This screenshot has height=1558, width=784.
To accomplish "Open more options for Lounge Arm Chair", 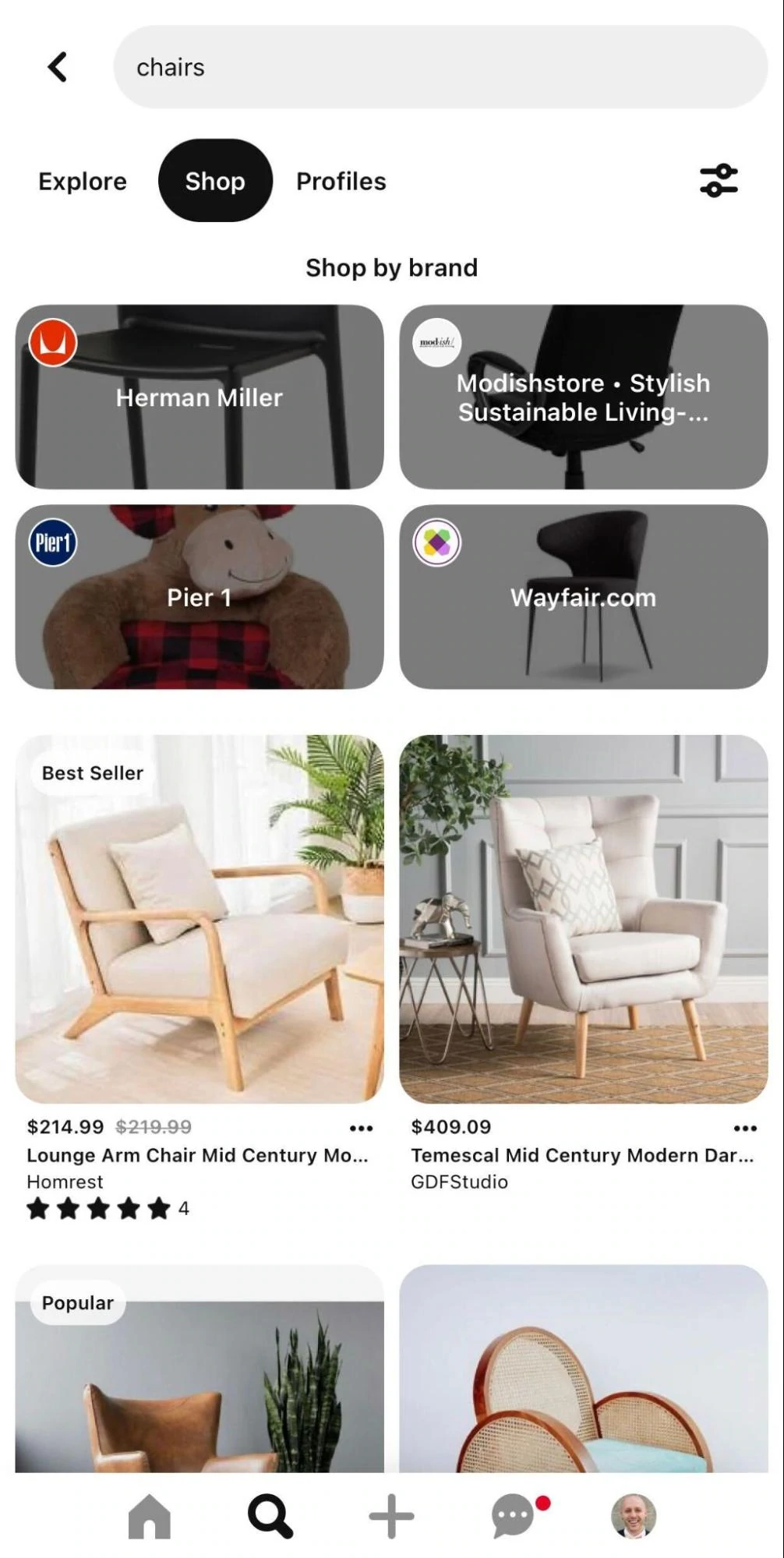I will (361, 1128).
